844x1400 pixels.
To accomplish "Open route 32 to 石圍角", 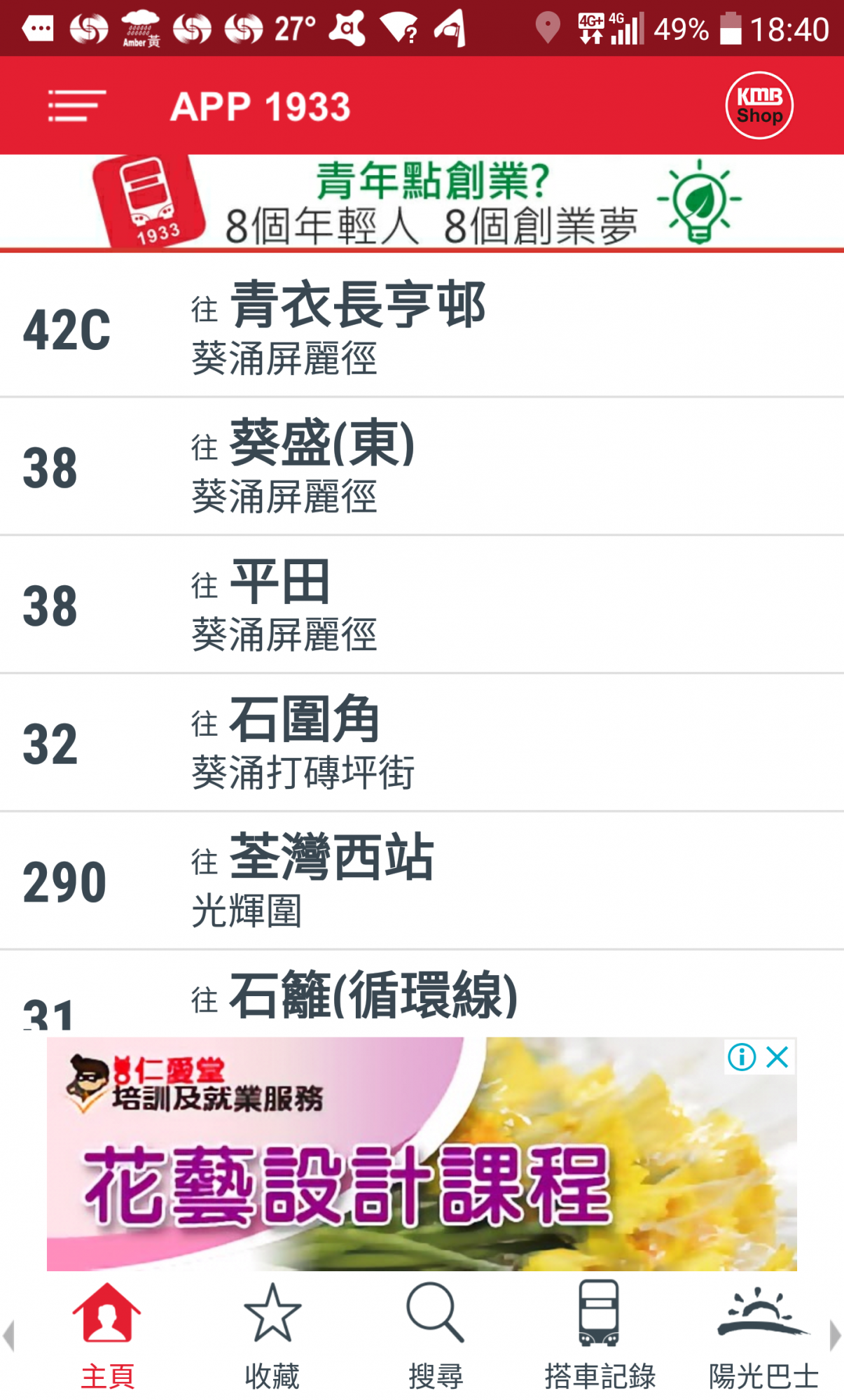I will coord(422,743).
